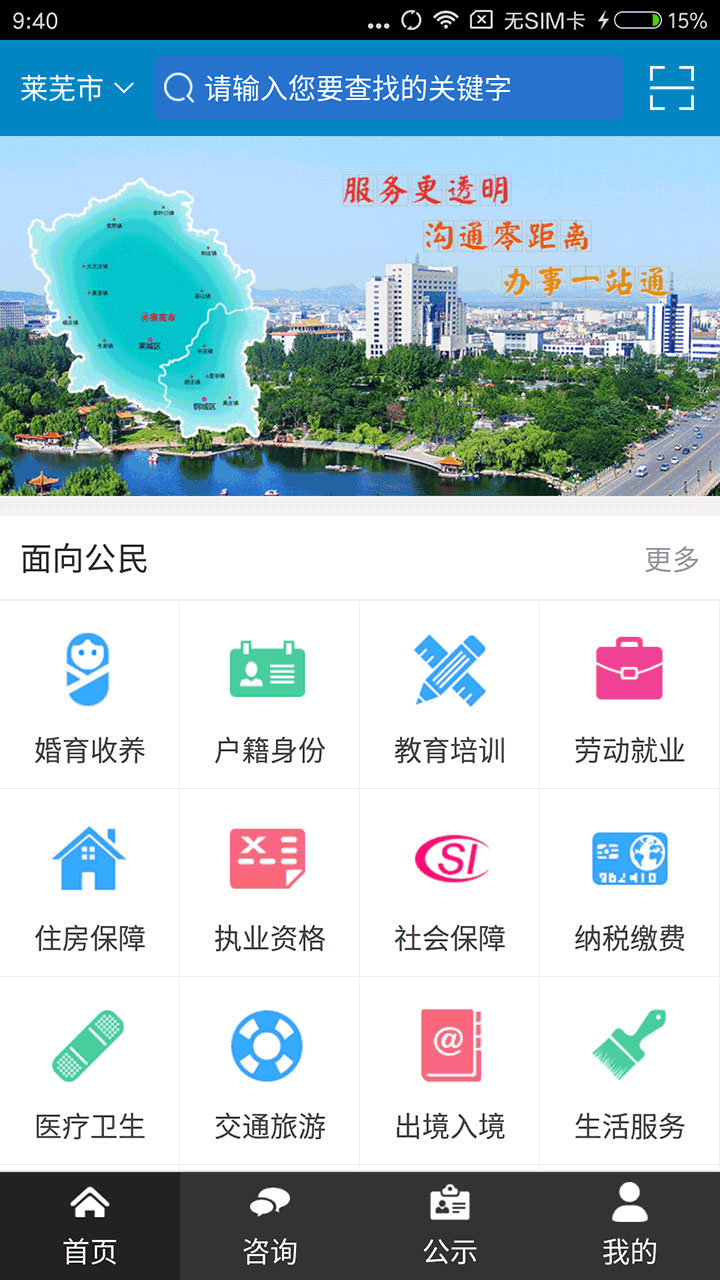
Task: View 交通旅游 services
Action: [269, 1071]
